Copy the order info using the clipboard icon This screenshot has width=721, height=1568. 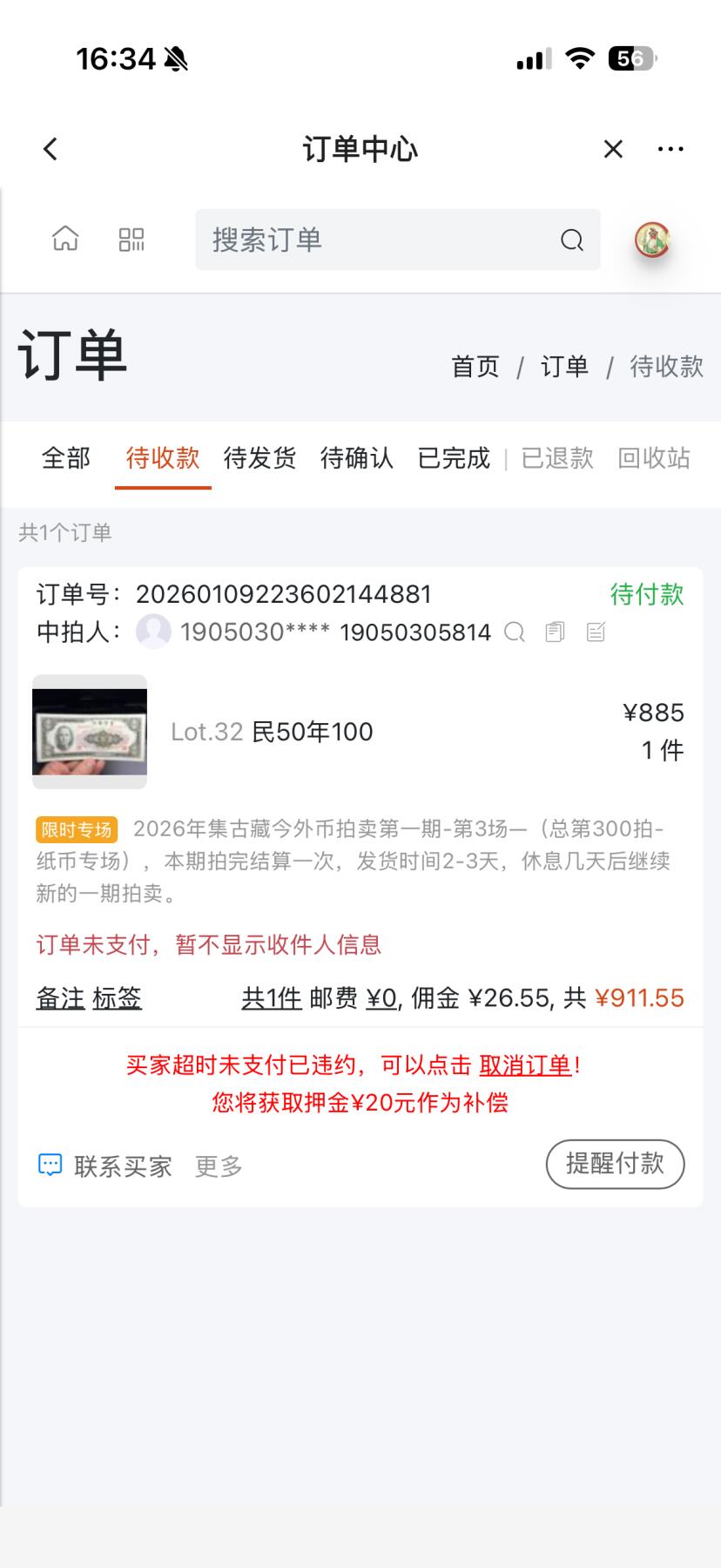tap(554, 632)
